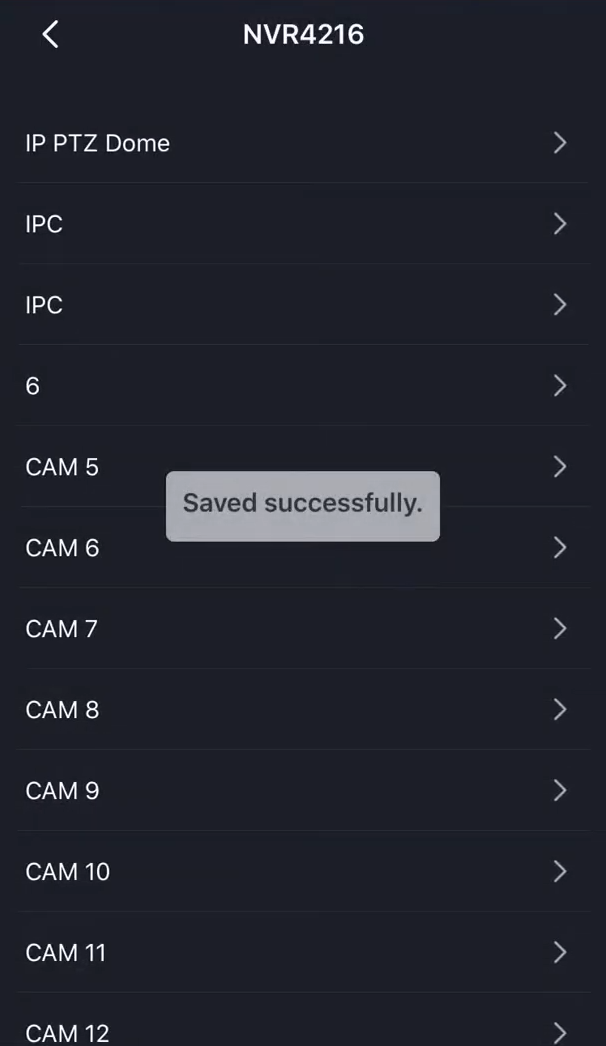This screenshot has width=606, height=1046.
Task: Select CAM 11 from the list
Action: (300, 953)
